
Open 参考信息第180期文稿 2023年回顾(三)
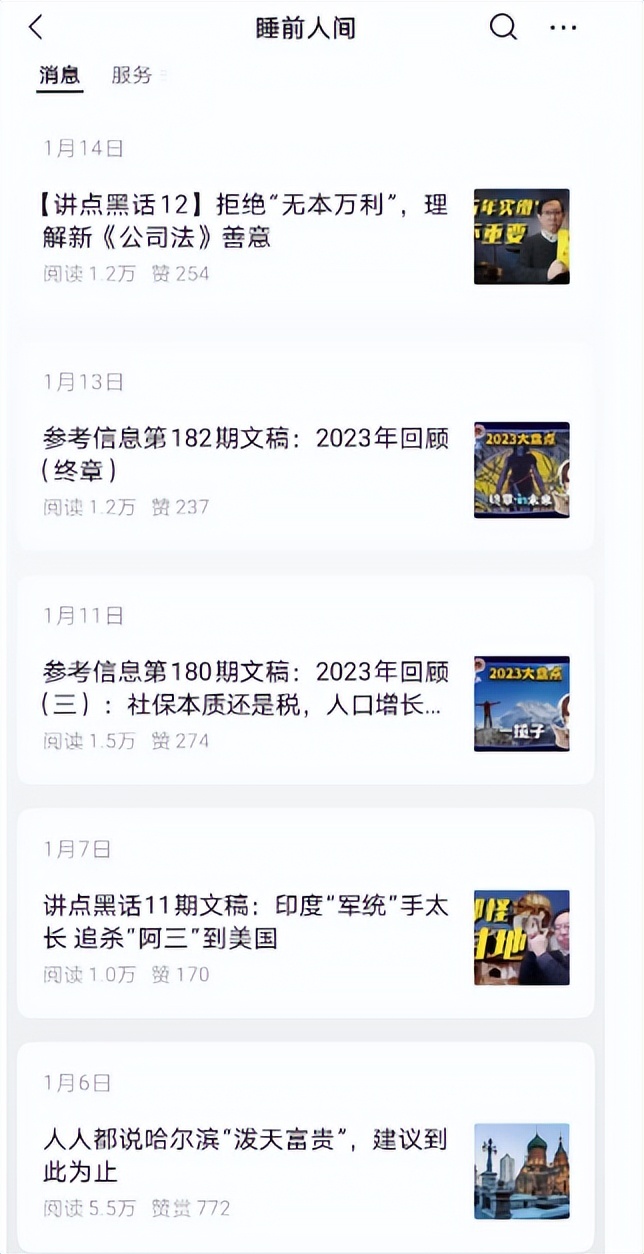click(x=246, y=688)
